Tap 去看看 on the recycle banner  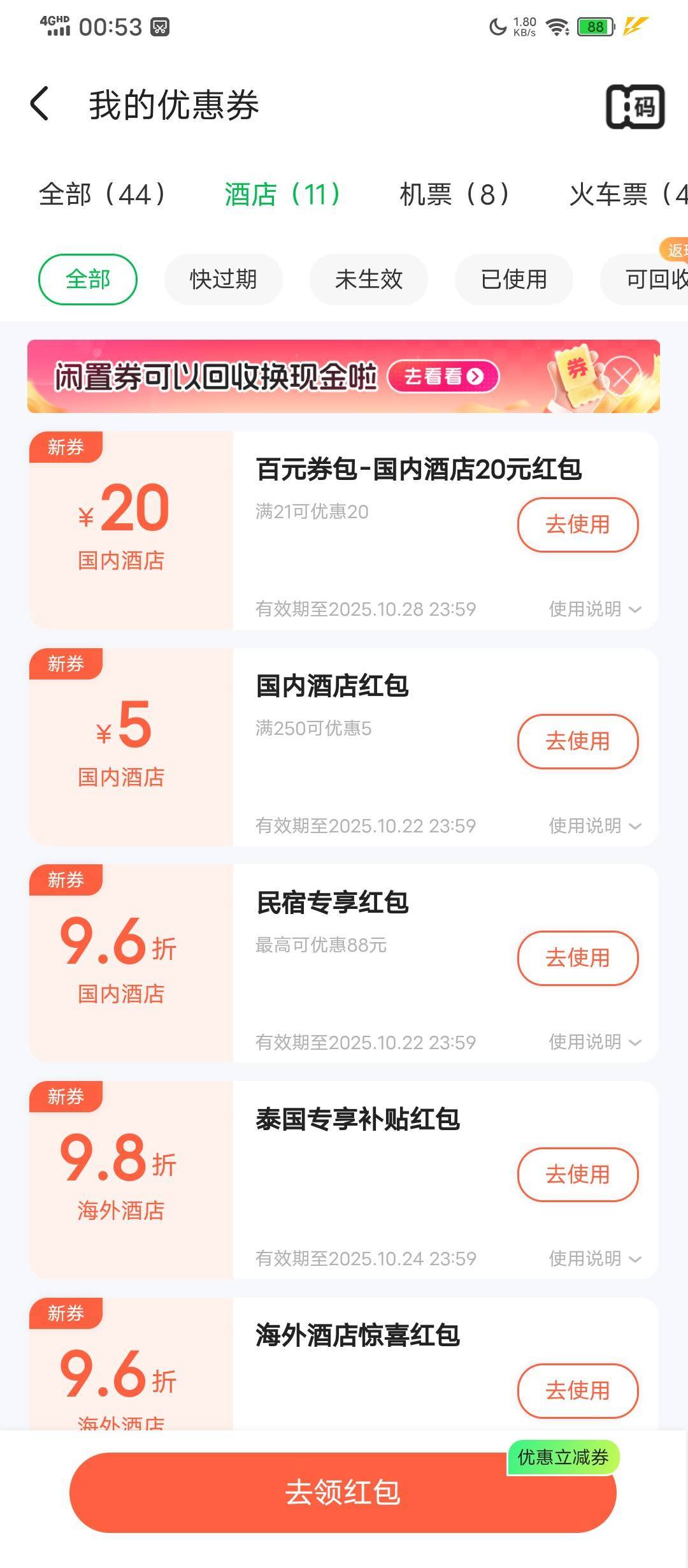[x=443, y=377]
